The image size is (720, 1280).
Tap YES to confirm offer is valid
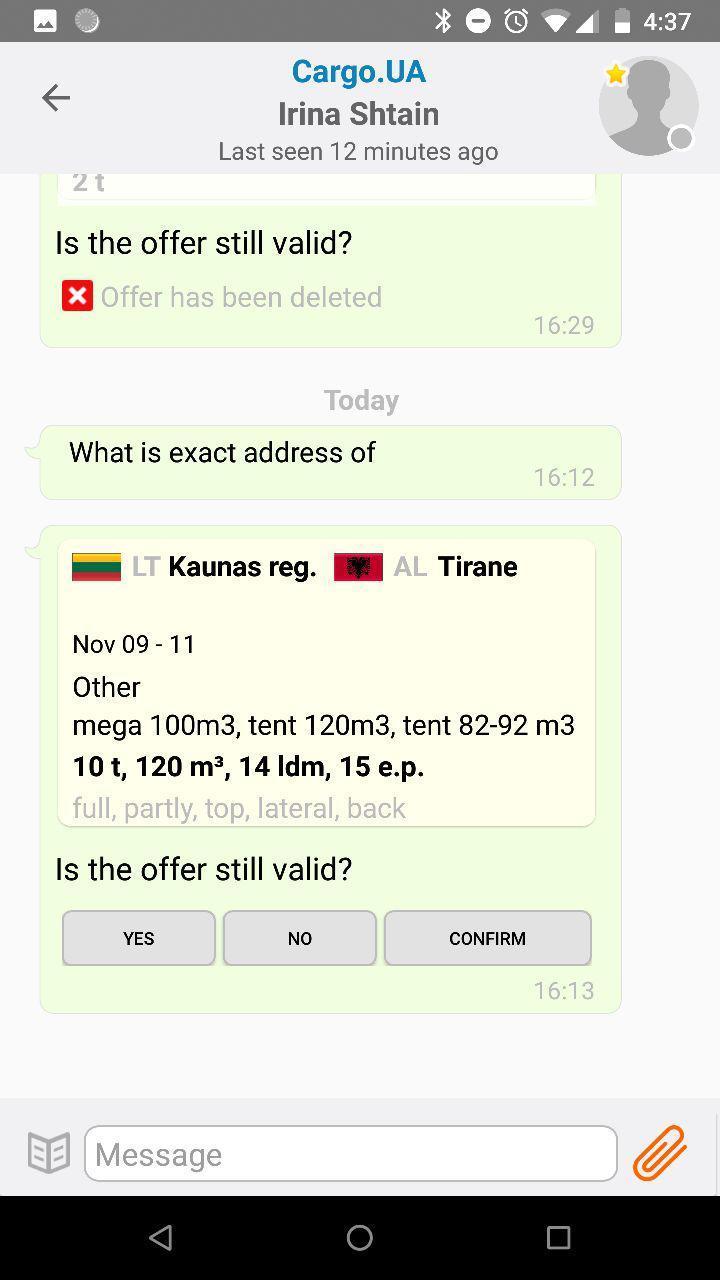(x=139, y=938)
